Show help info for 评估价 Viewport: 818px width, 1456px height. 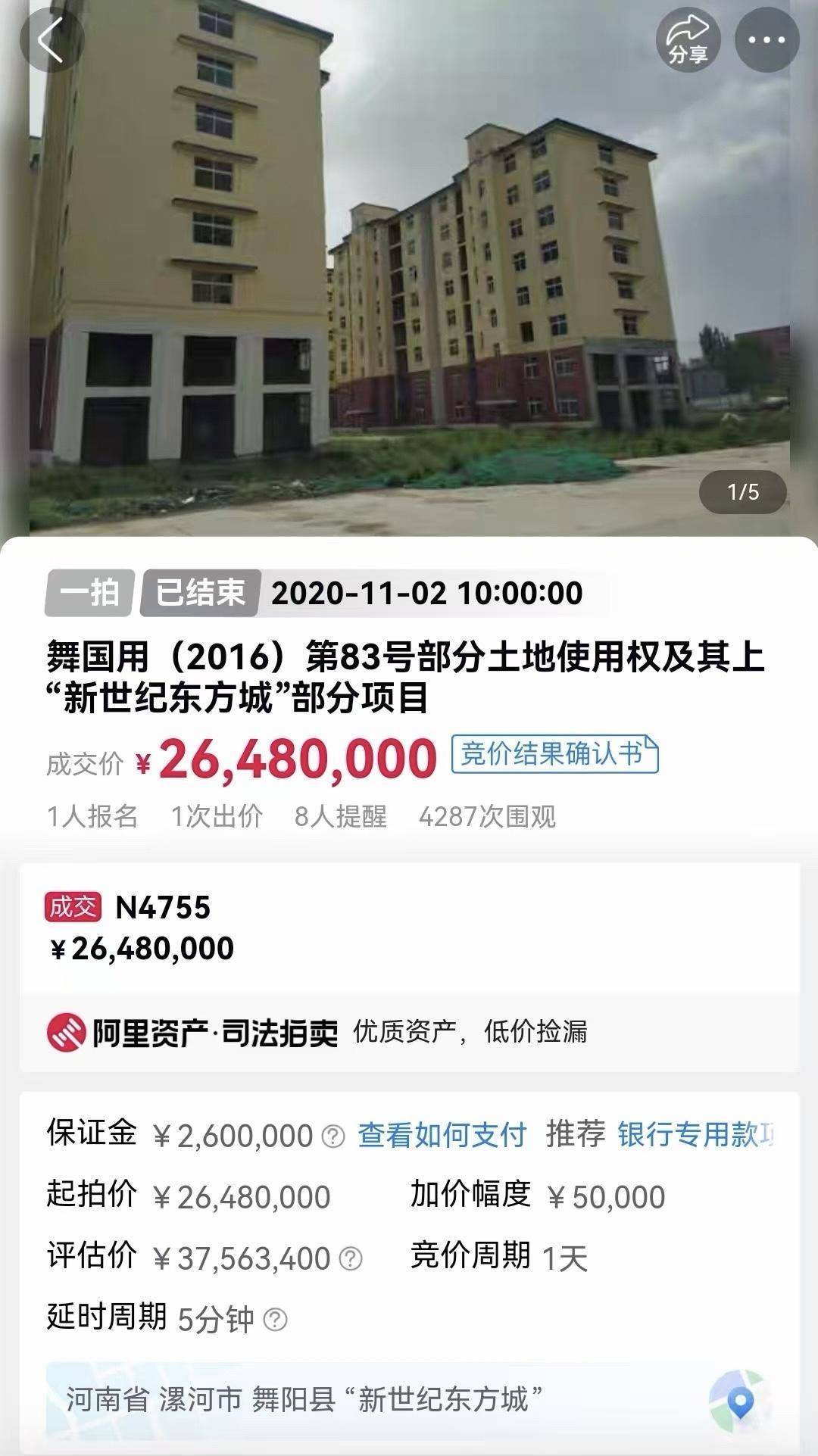point(350,1258)
